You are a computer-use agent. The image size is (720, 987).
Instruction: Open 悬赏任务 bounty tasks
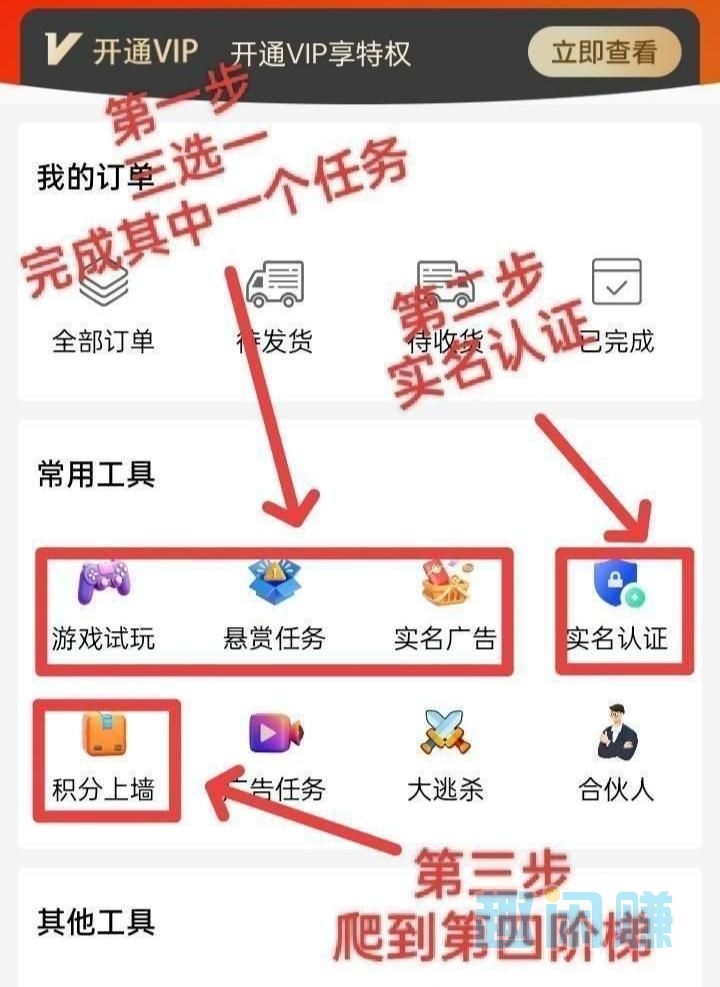tap(274, 605)
